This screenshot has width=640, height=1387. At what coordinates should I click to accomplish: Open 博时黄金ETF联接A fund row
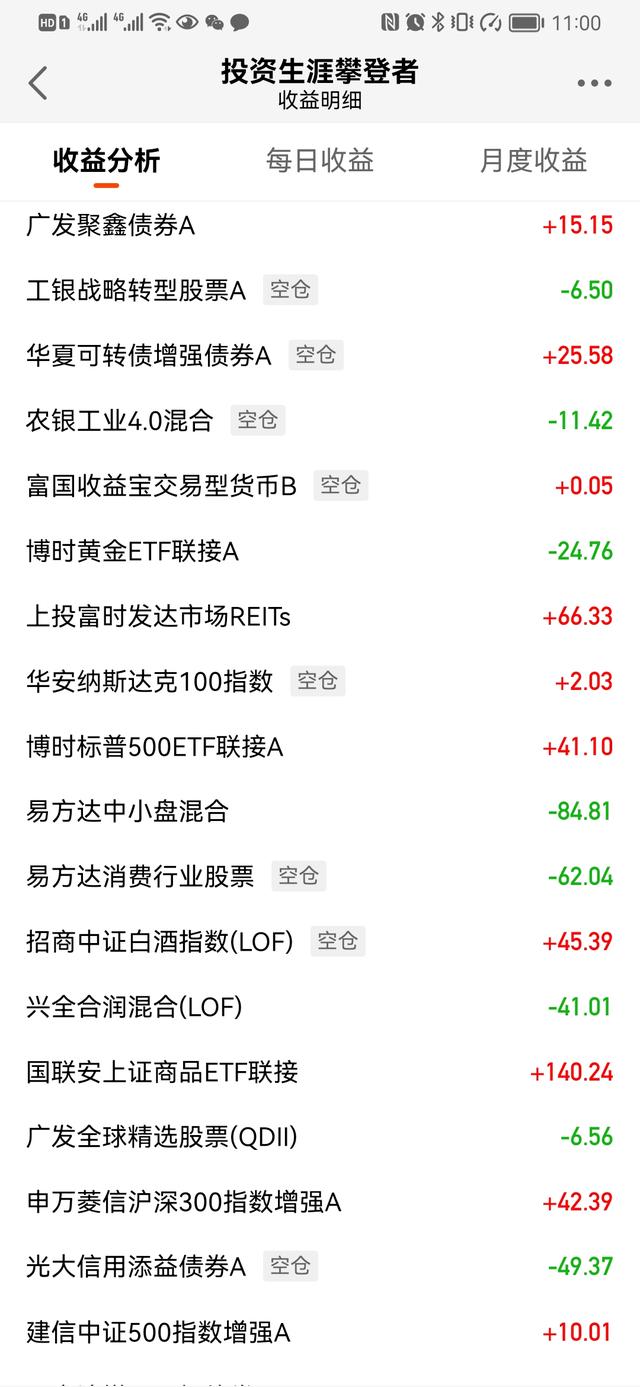click(x=320, y=550)
